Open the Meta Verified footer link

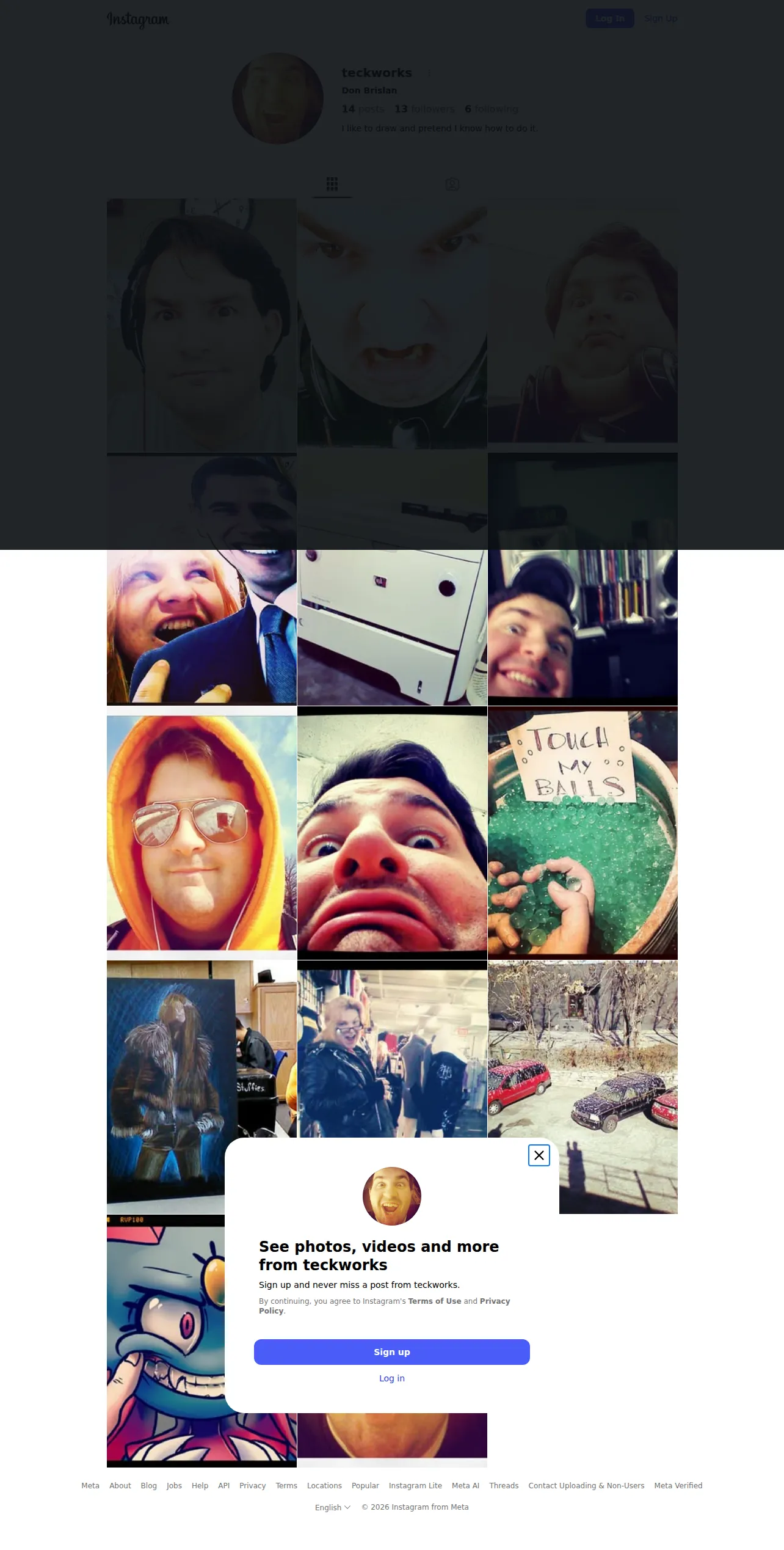(x=678, y=1485)
